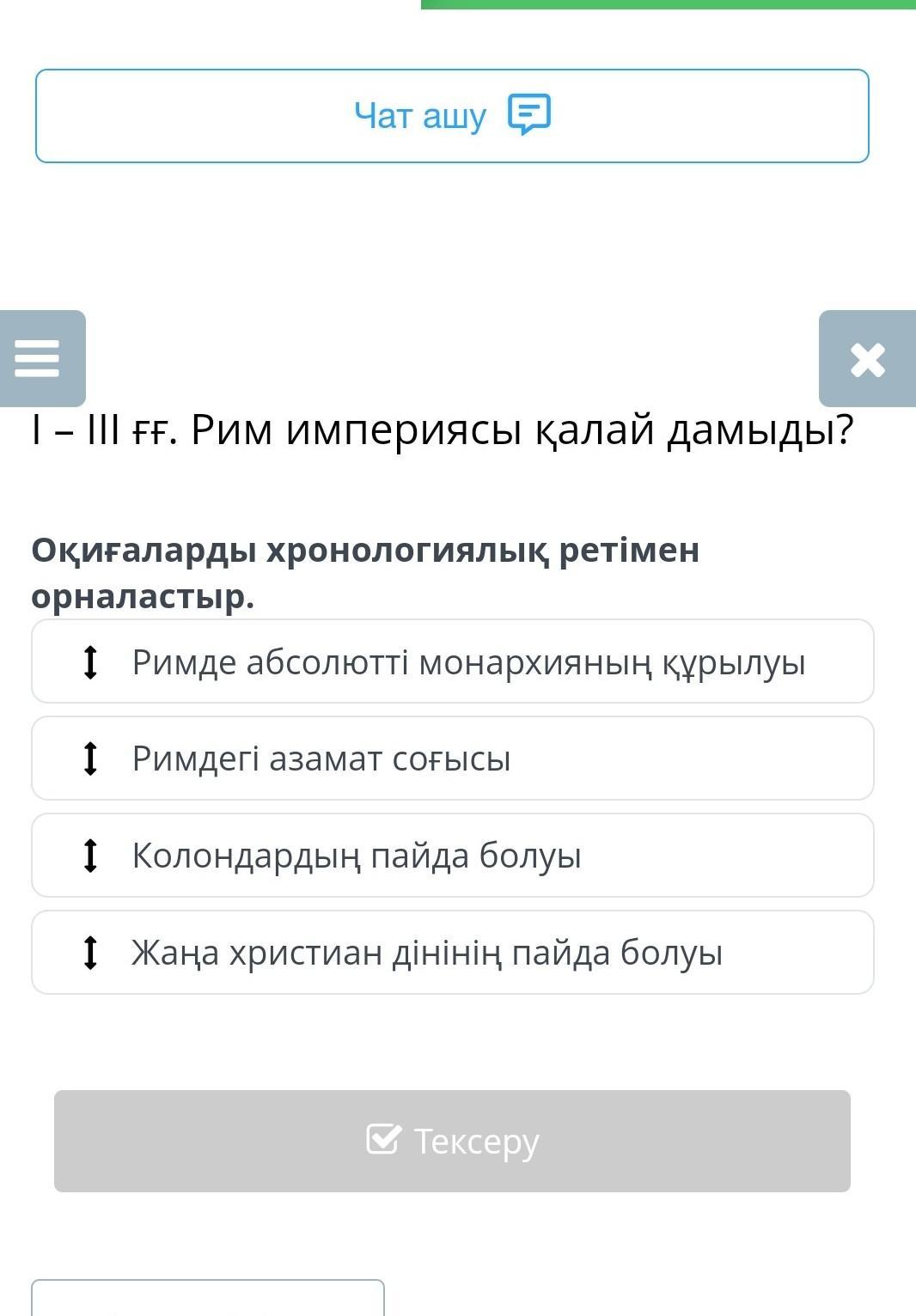
Task: Select the Колондардың пайда болуы item
Action: pyautogui.click(x=453, y=856)
